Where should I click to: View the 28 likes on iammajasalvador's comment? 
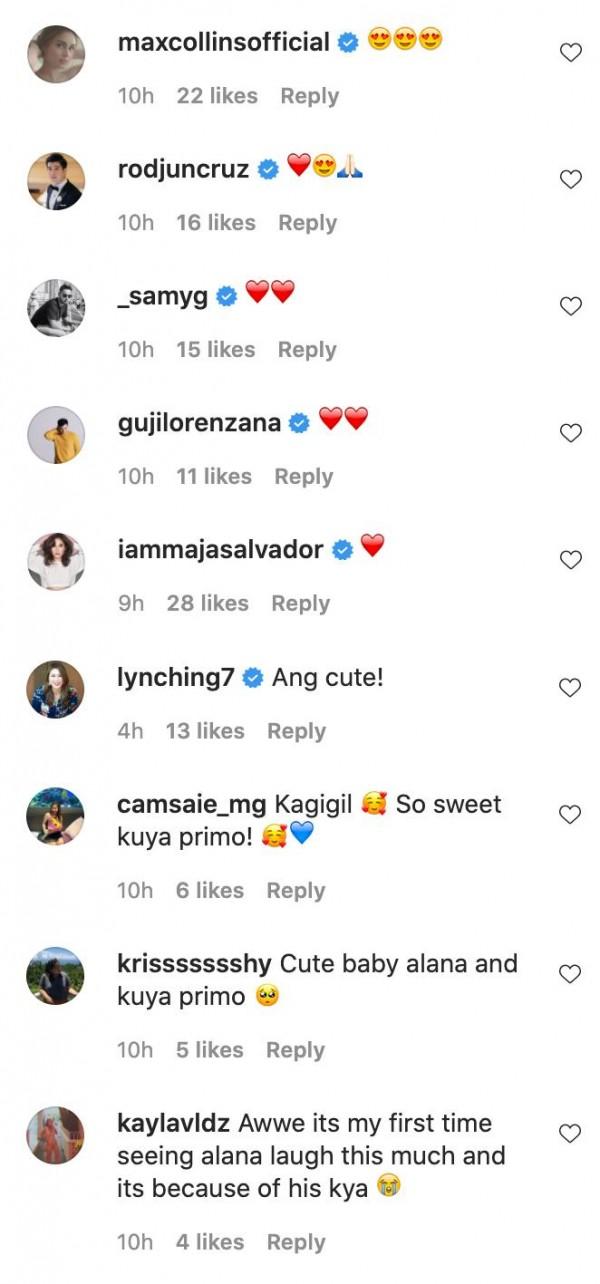tap(208, 603)
